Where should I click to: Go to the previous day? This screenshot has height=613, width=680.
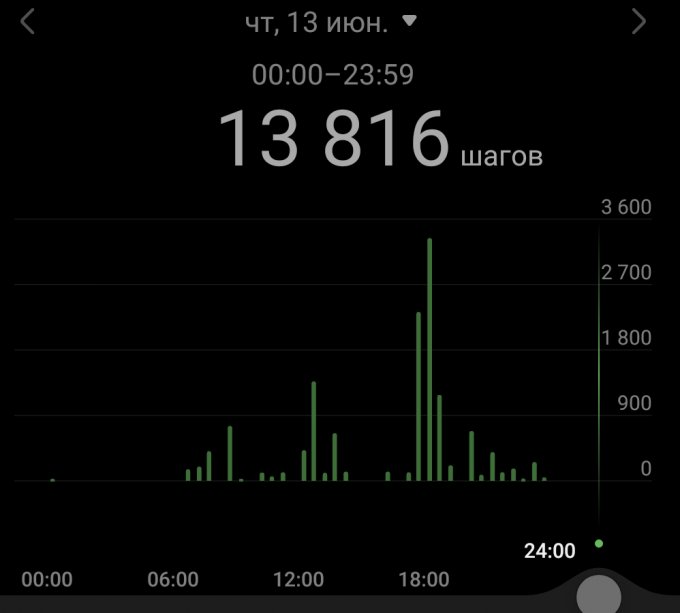(28, 21)
